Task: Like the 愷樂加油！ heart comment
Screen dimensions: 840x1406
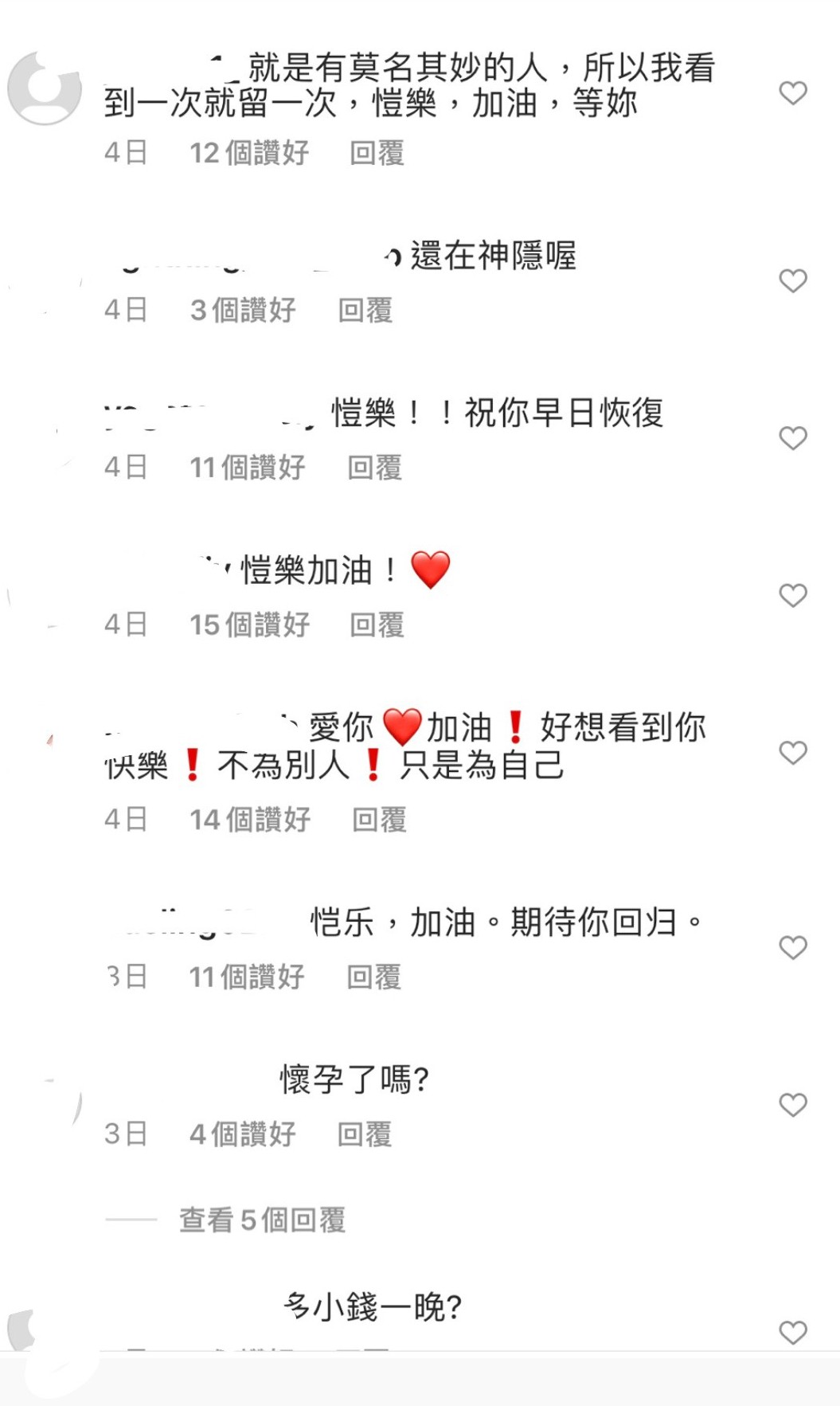Action: 792,595
